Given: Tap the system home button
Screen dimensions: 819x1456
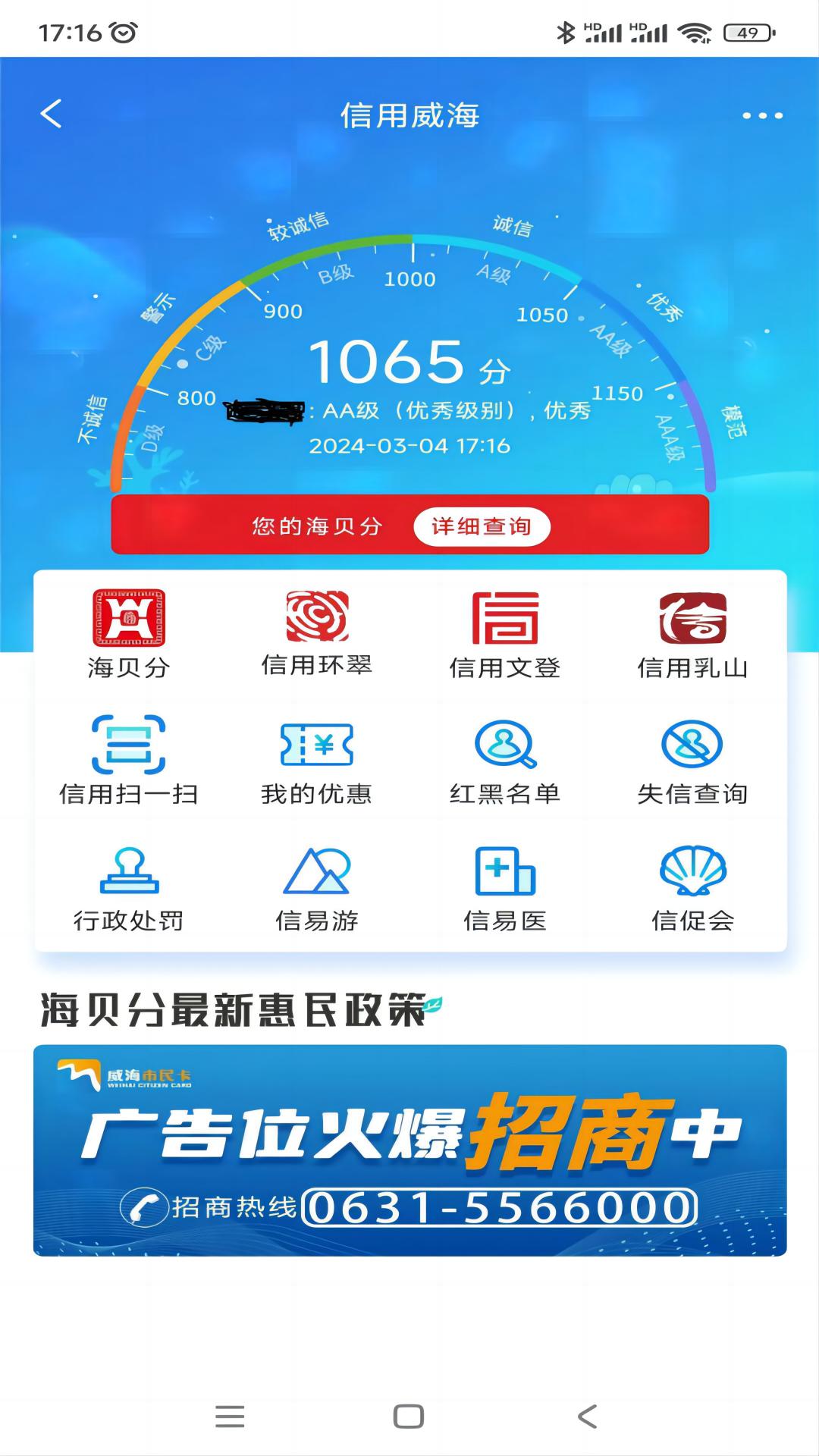Looking at the screenshot, I should [x=409, y=1417].
